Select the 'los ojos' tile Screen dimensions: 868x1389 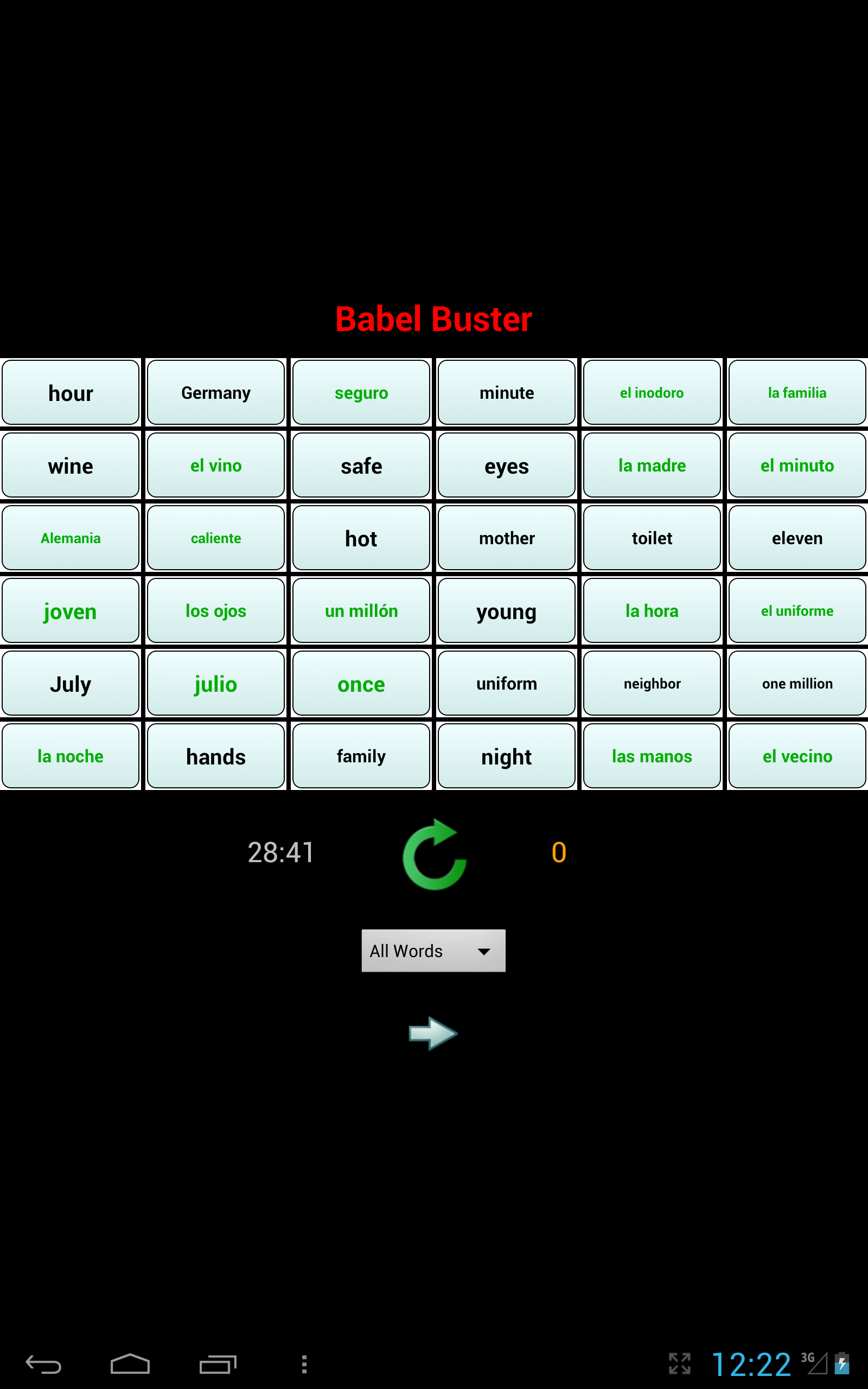pyautogui.click(x=216, y=611)
